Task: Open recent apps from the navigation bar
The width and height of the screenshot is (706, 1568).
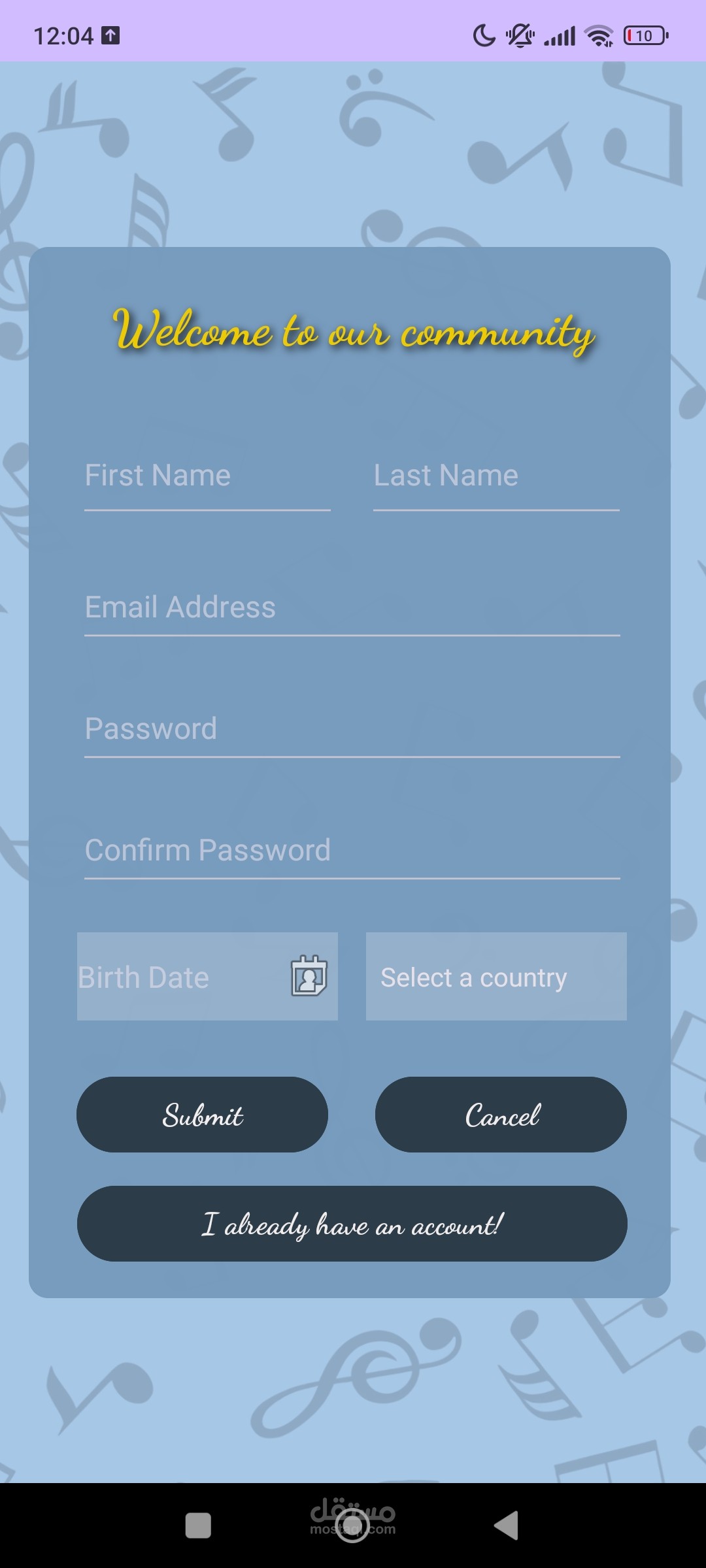Action: coord(198,1526)
